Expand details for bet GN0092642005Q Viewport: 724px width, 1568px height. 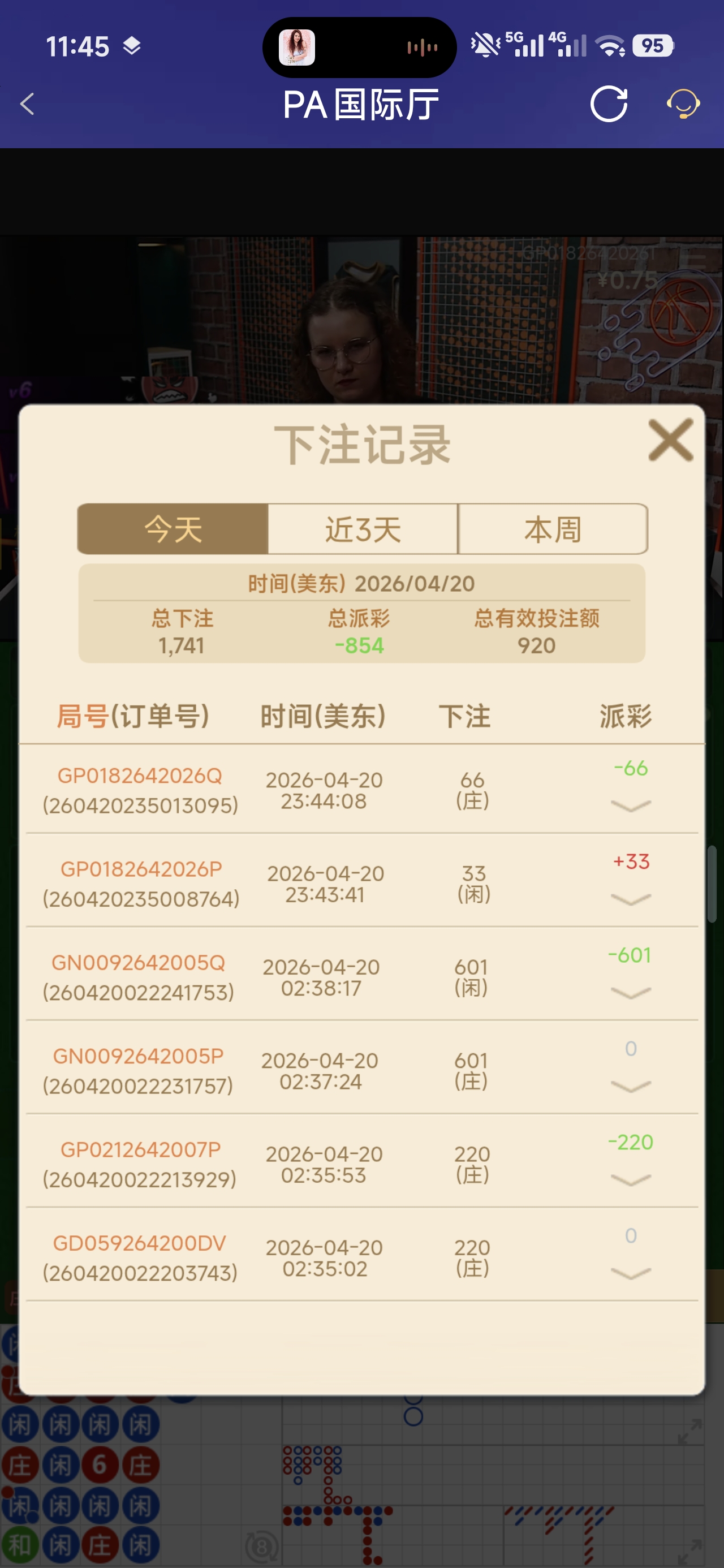coord(630,993)
